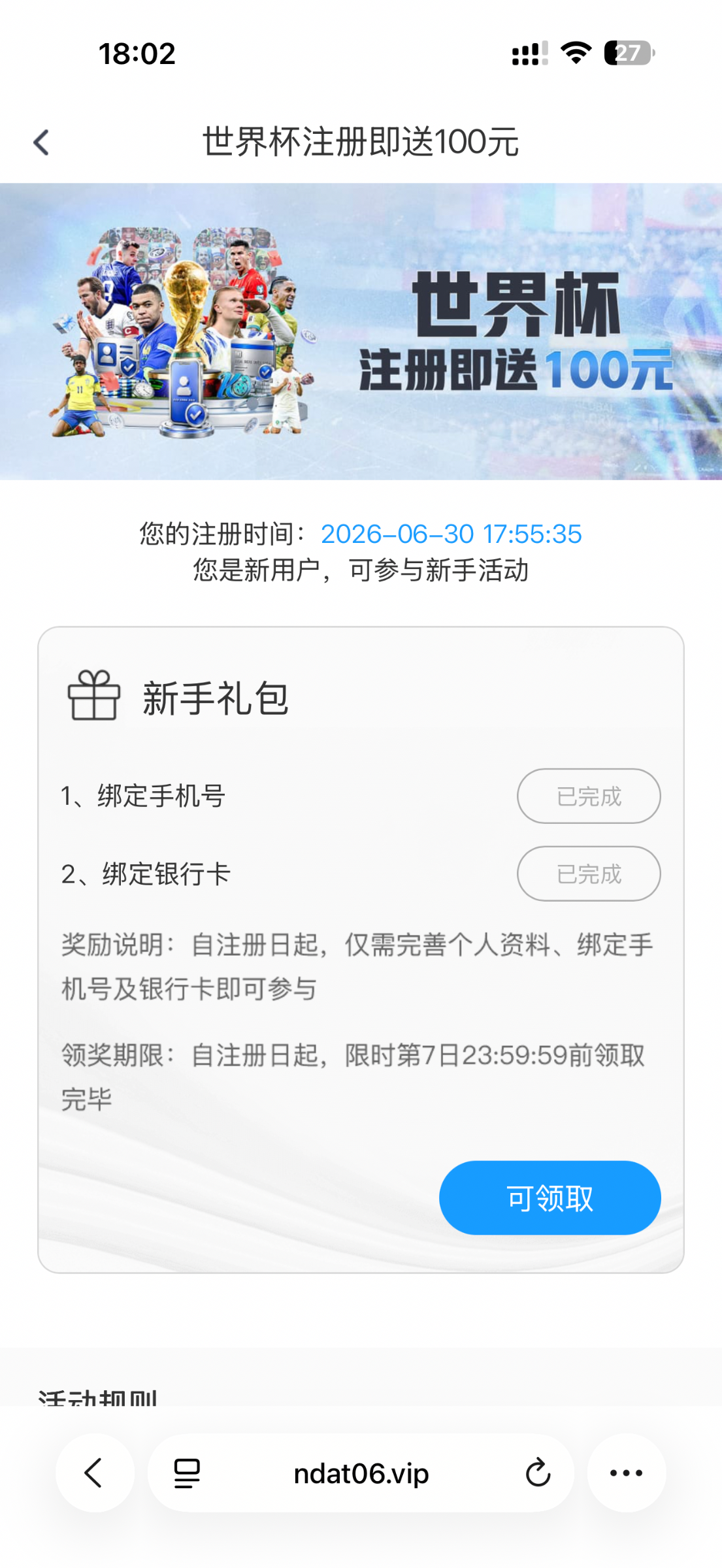Open the browser page menu icon
The image size is (722, 1568).
(x=187, y=1473)
